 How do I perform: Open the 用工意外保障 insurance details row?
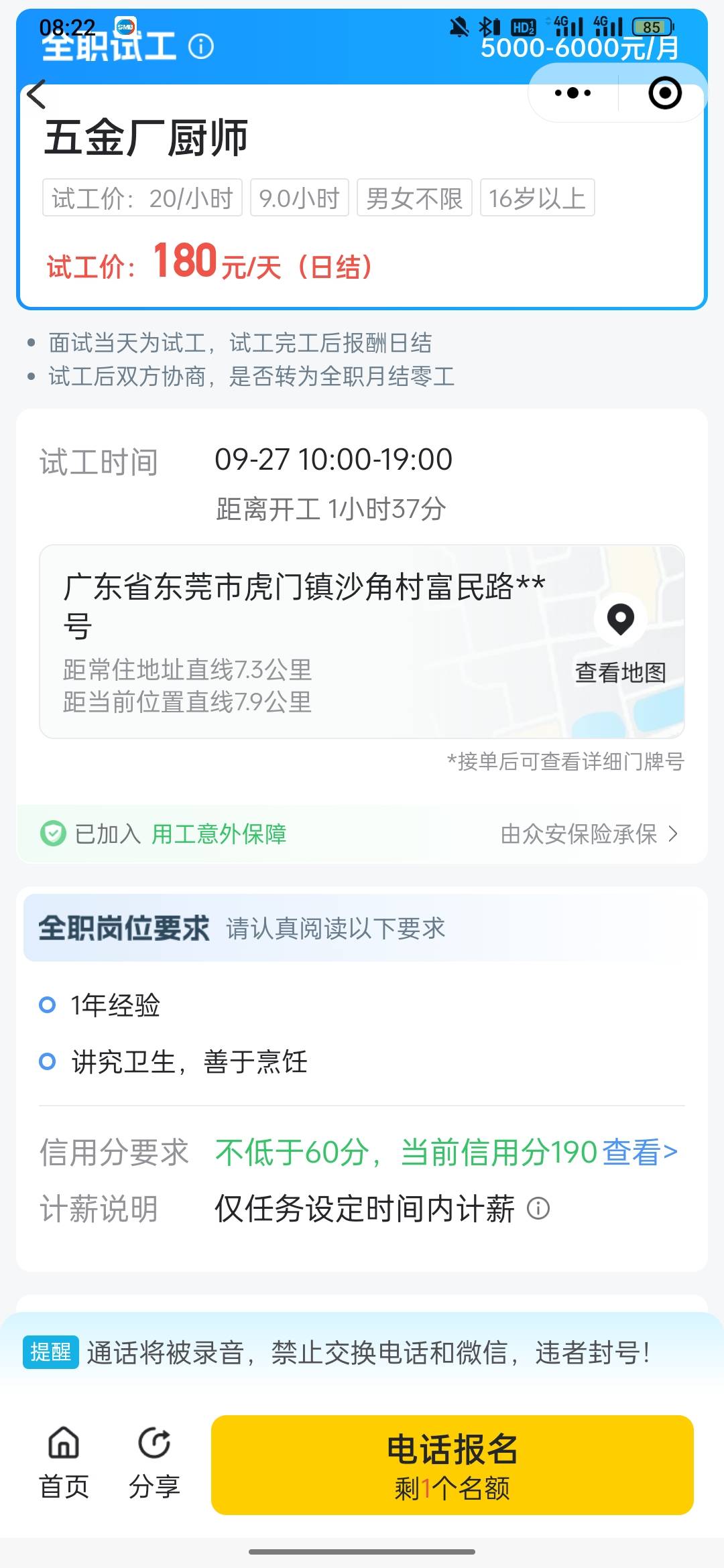(x=362, y=834)
